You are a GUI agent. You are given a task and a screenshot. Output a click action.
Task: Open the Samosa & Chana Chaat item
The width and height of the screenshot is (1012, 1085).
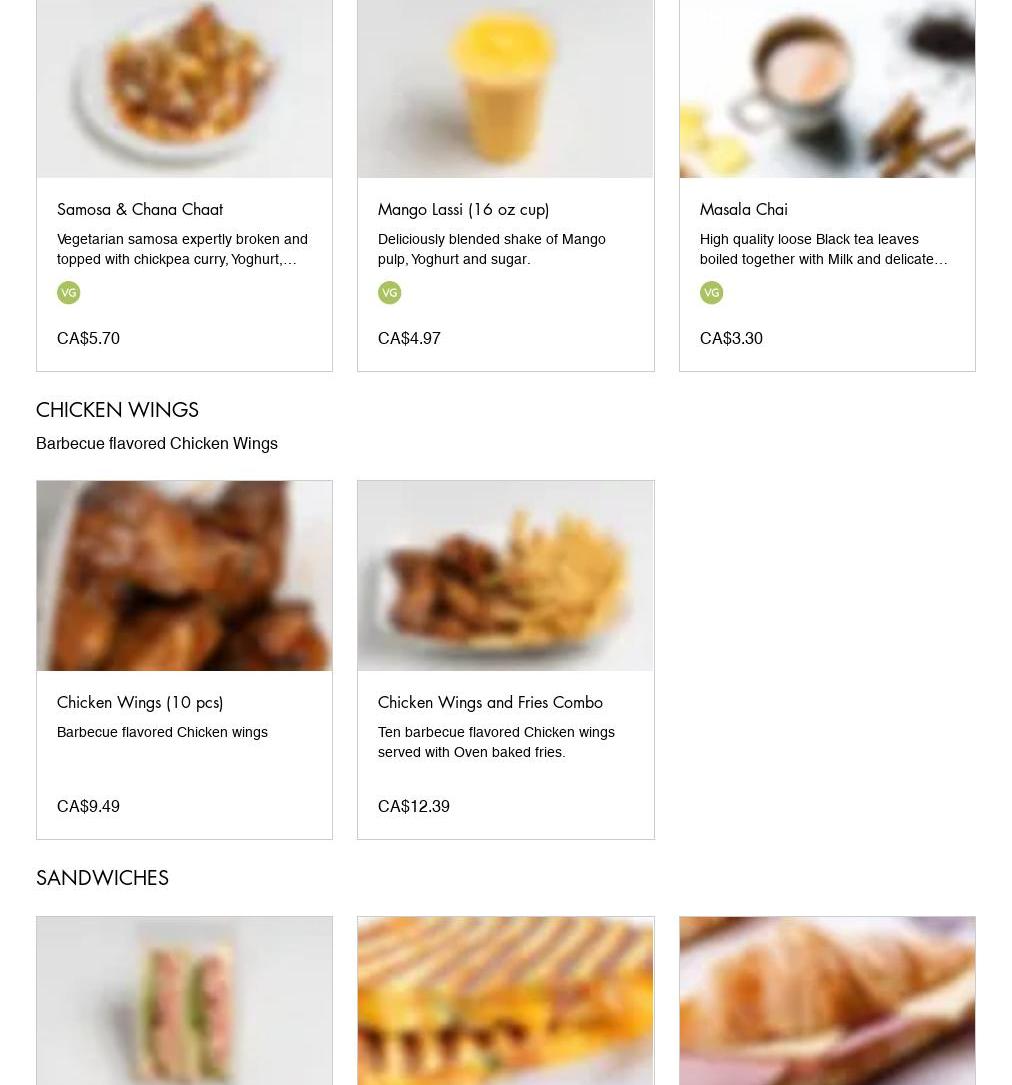point(140,209)
